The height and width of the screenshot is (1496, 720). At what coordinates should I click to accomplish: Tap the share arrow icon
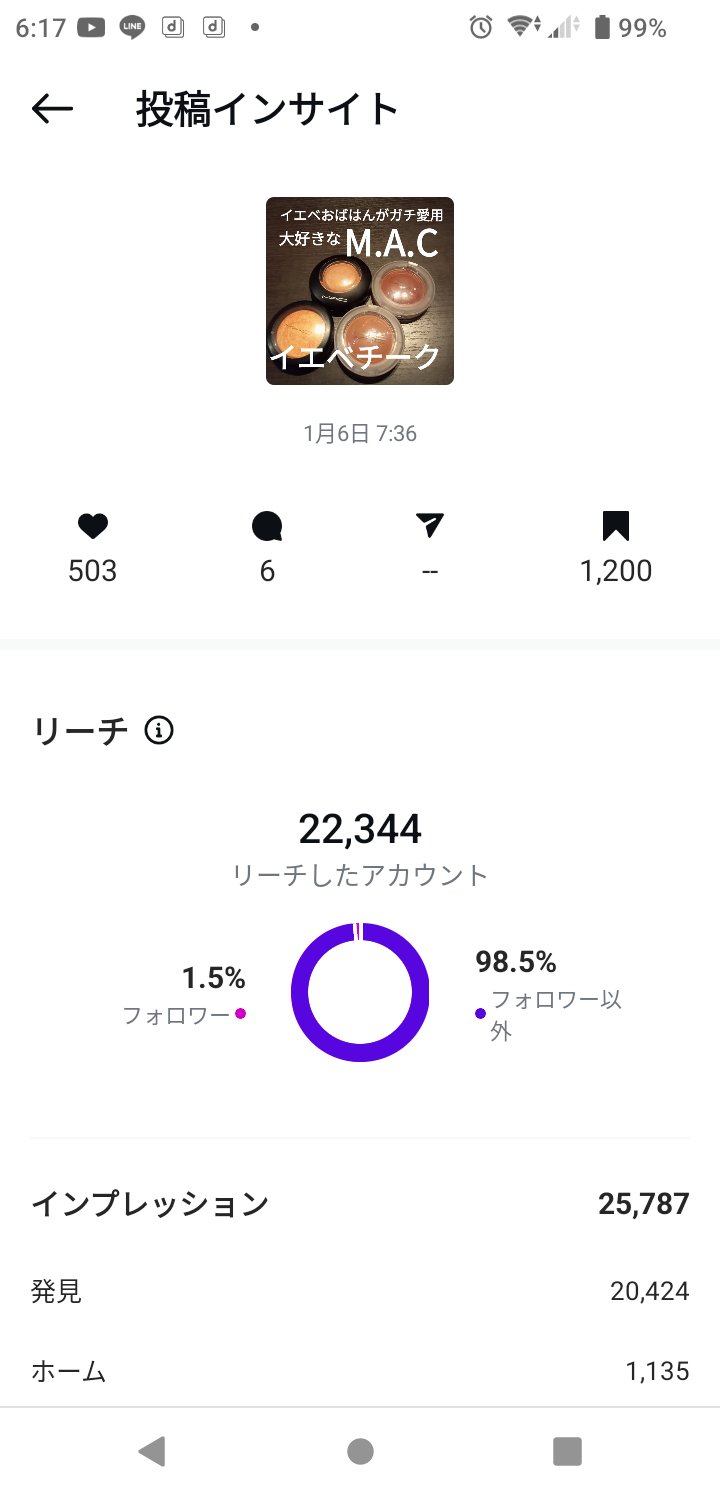tap(428, 526)
